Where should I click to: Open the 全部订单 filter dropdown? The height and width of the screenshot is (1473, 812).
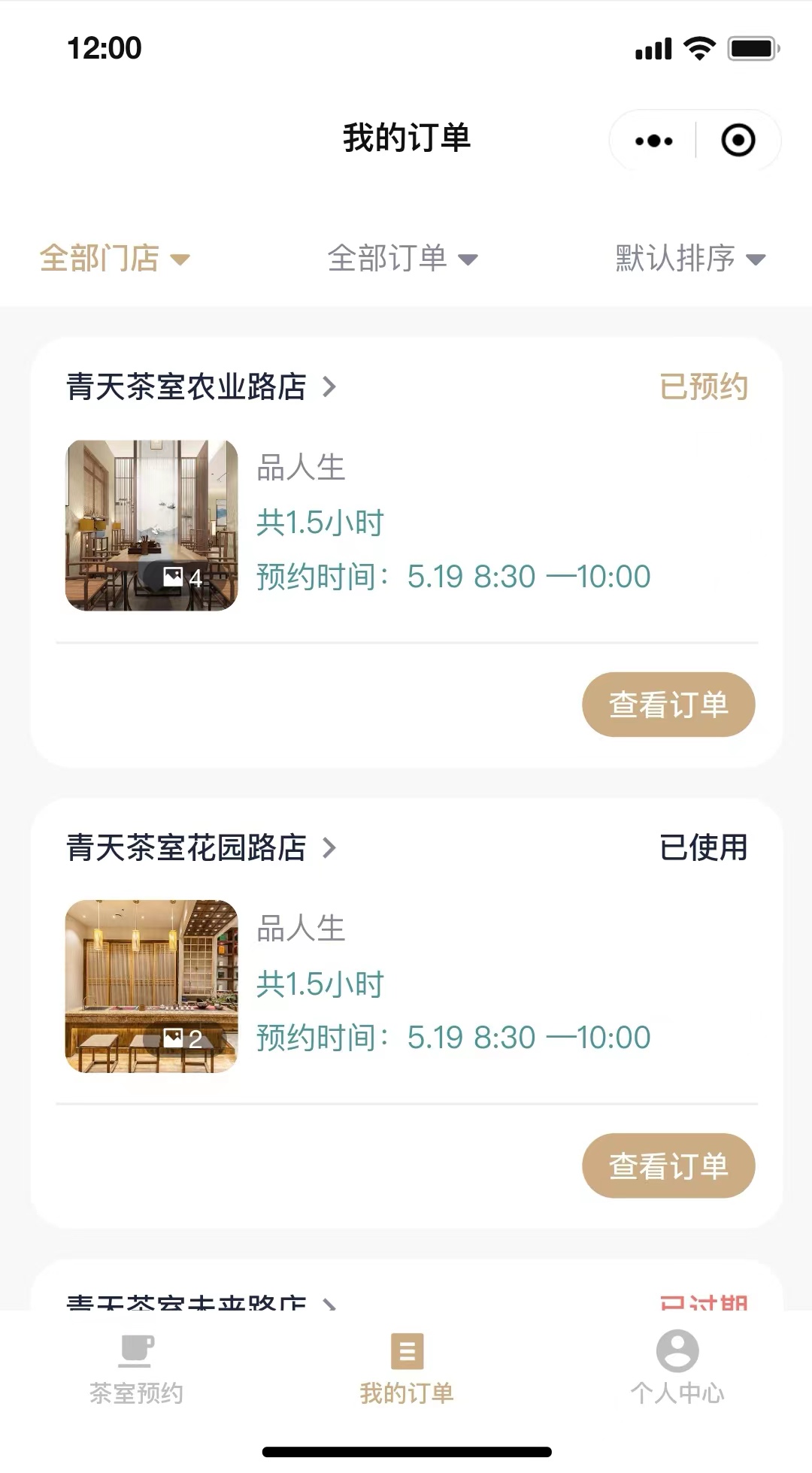pyautogui.click(x=404, y=258)
